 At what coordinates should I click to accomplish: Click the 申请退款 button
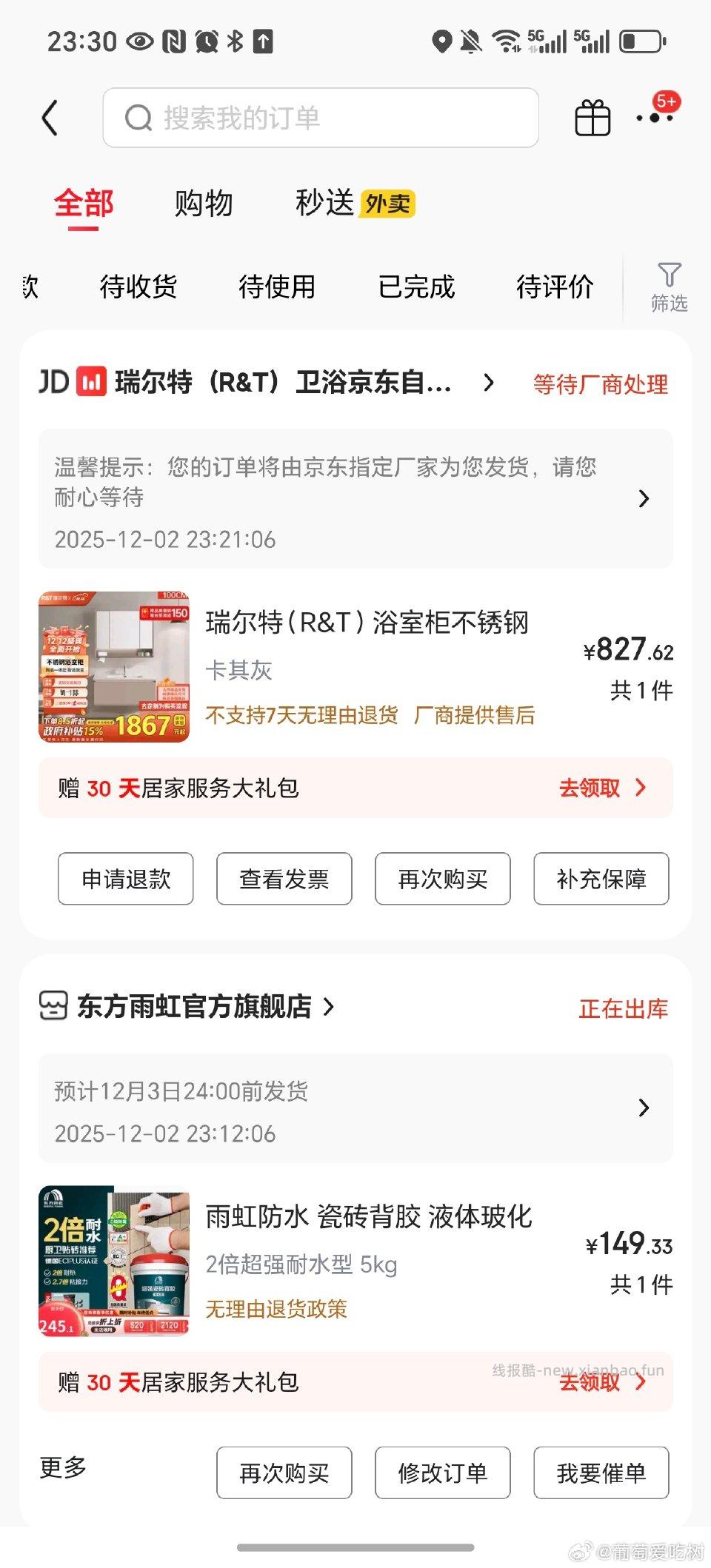point(124,879)
